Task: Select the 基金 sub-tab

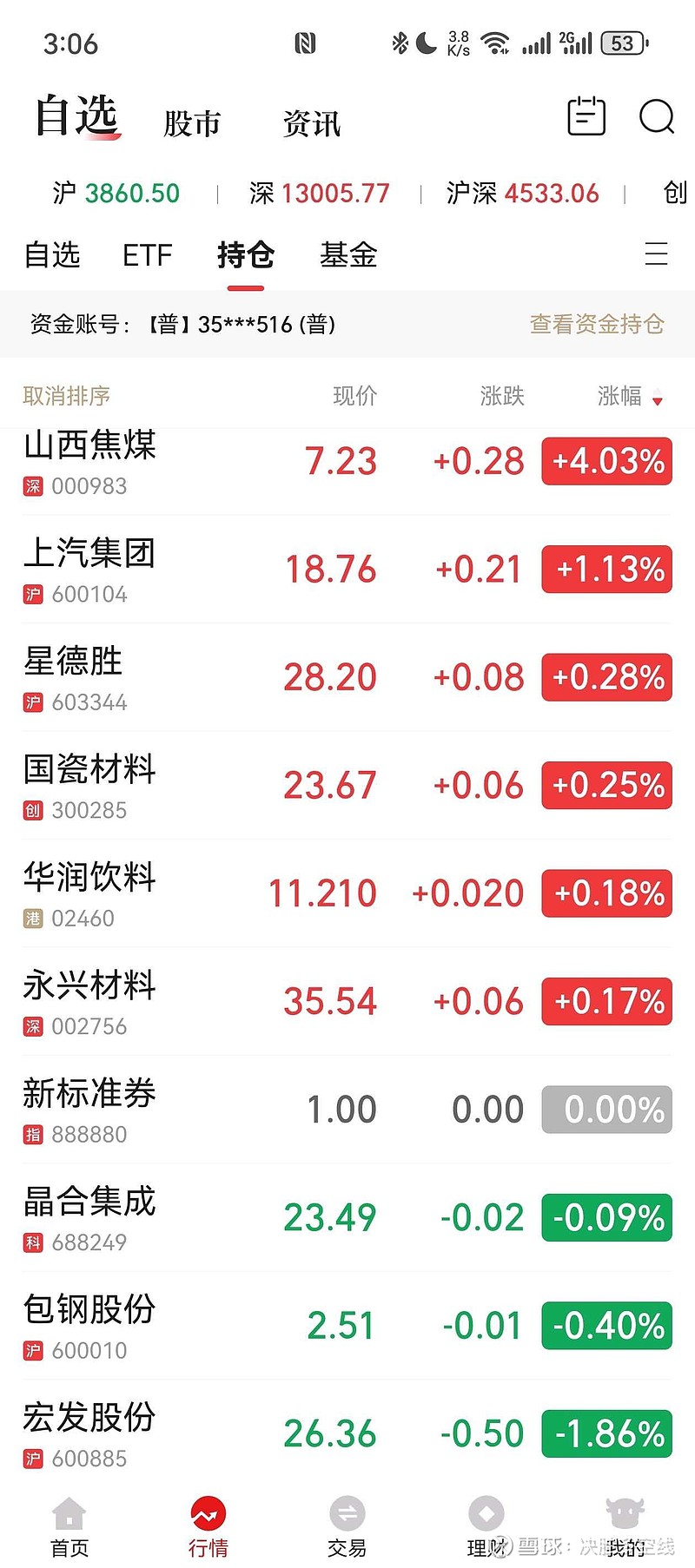Action: (x=347, y=255)
